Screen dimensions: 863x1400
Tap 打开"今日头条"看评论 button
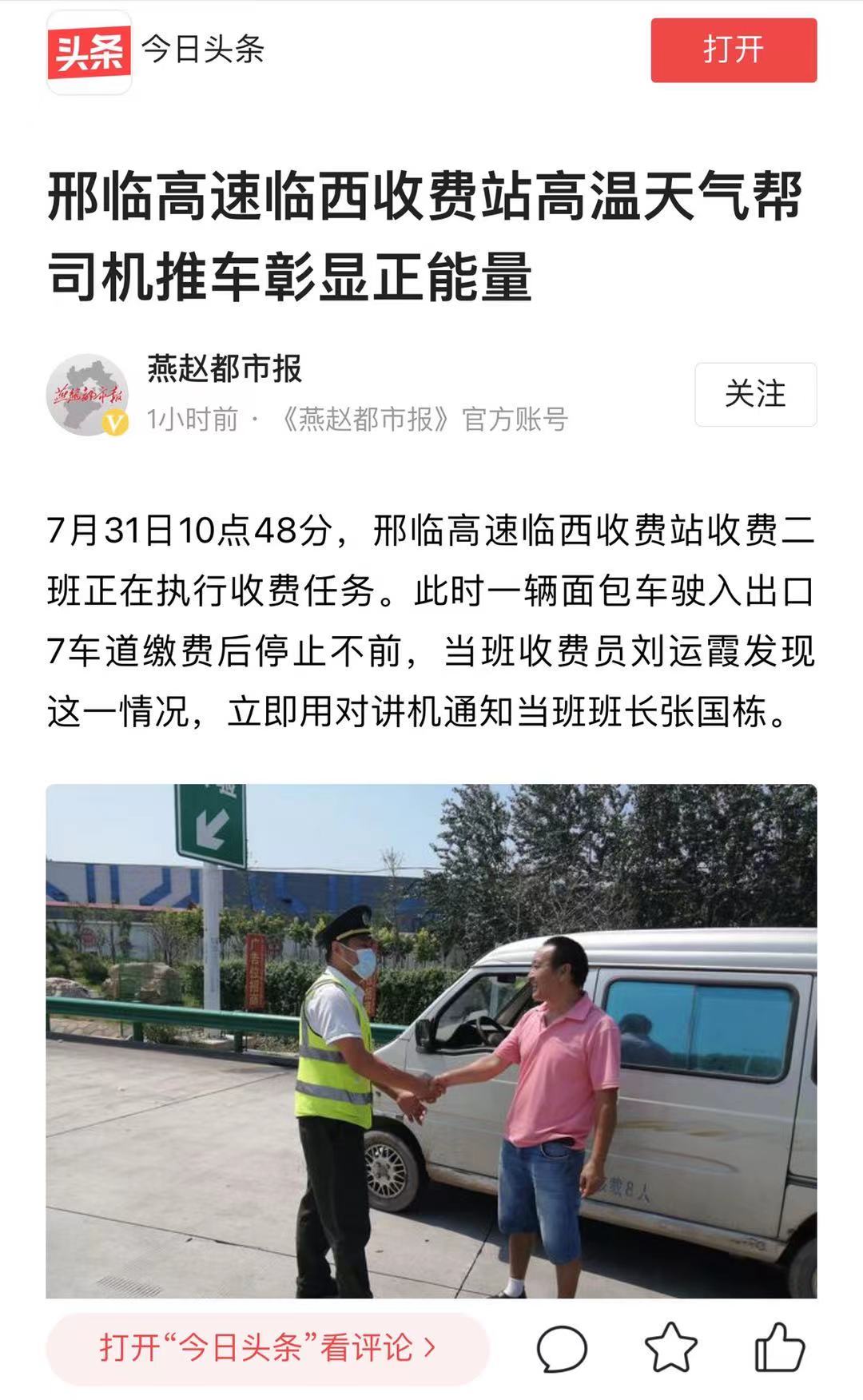click(267, 1348)
